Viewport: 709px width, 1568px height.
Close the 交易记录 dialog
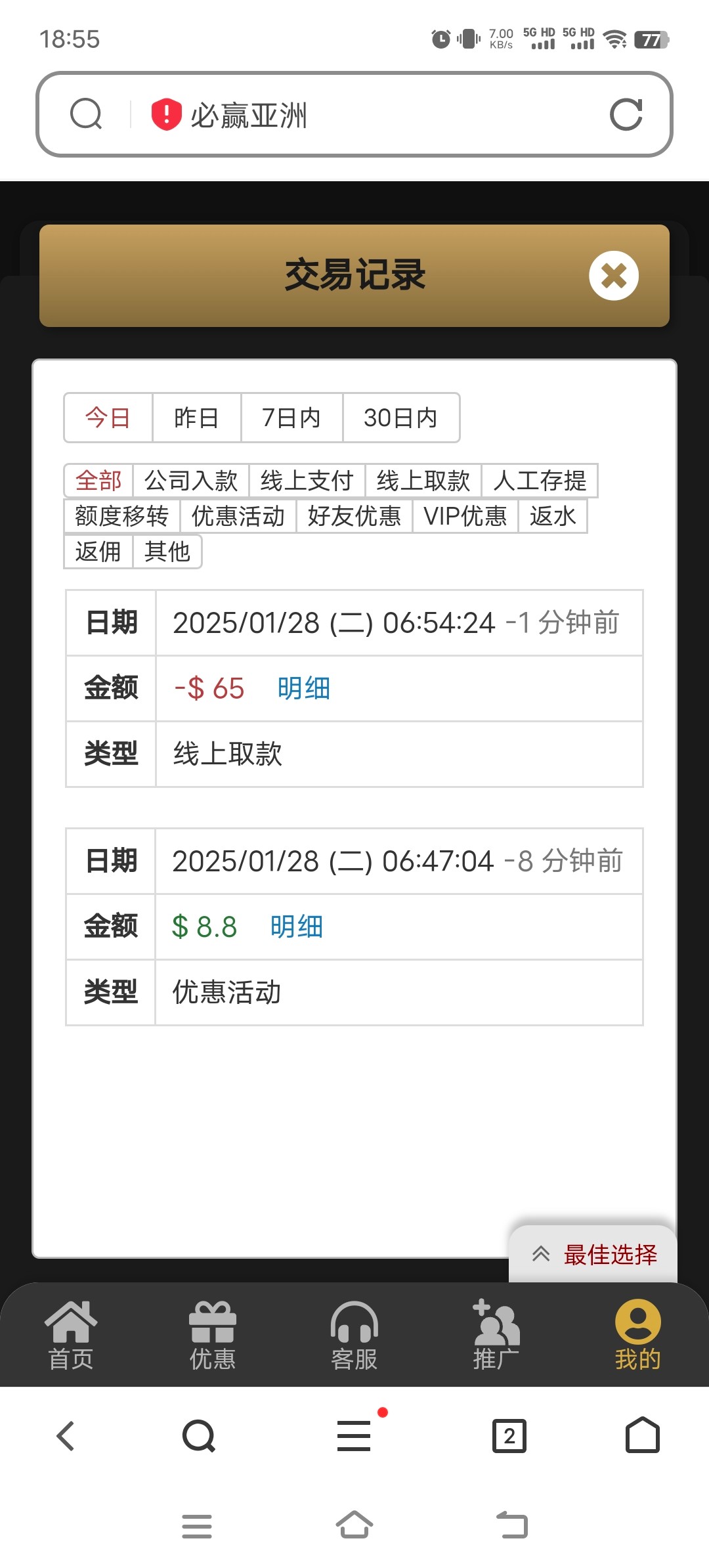613,276
